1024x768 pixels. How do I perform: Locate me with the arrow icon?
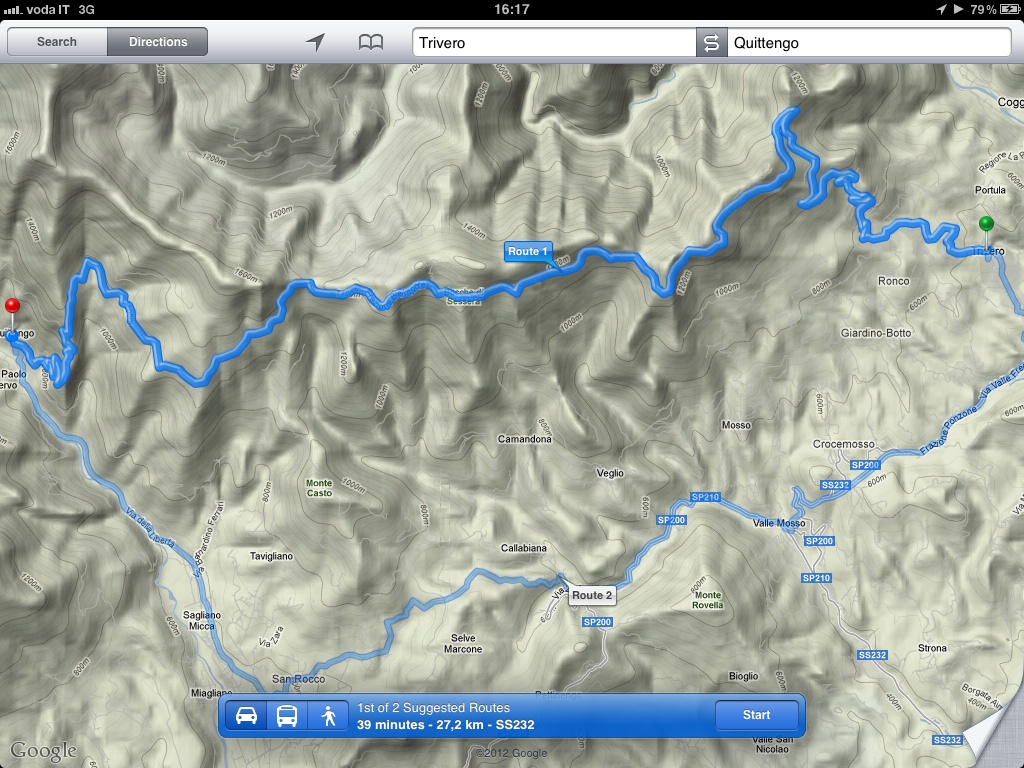(315, 42)
